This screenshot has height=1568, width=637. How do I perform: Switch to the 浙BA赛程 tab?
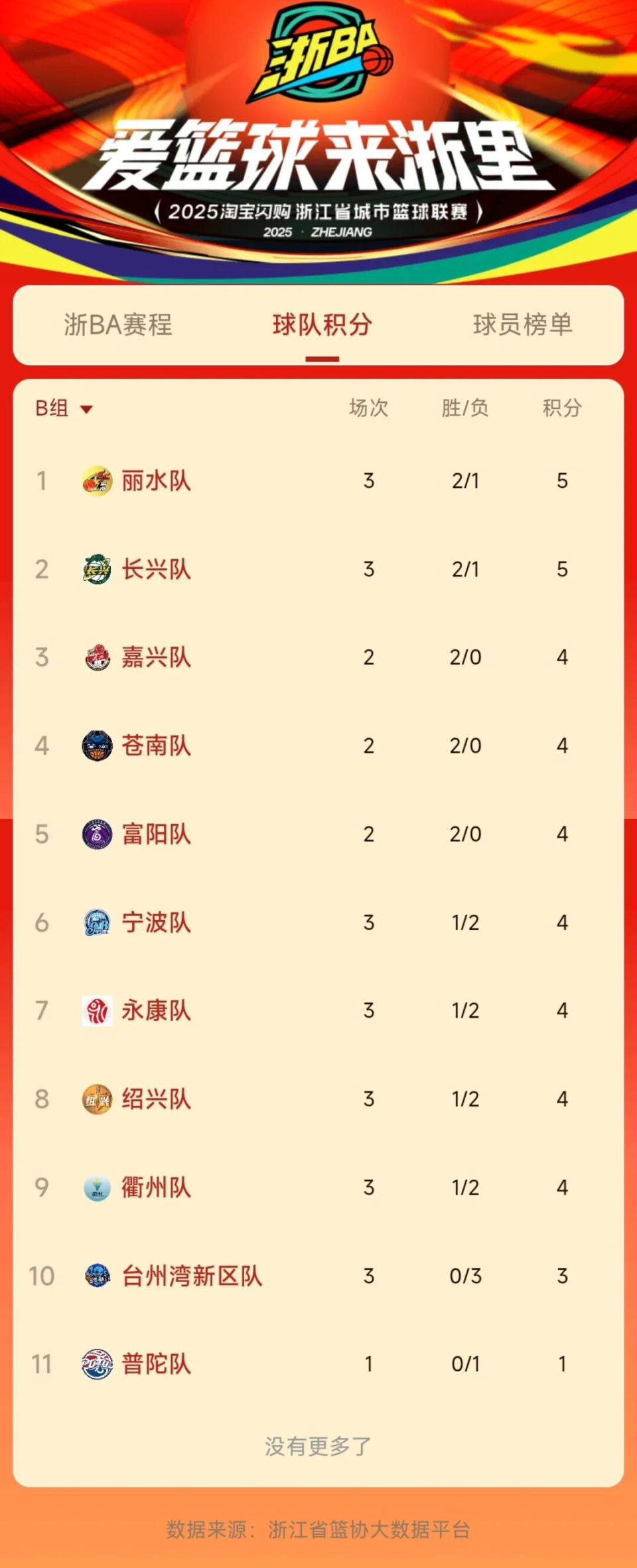pyautogui.click(x=118, y=325)
